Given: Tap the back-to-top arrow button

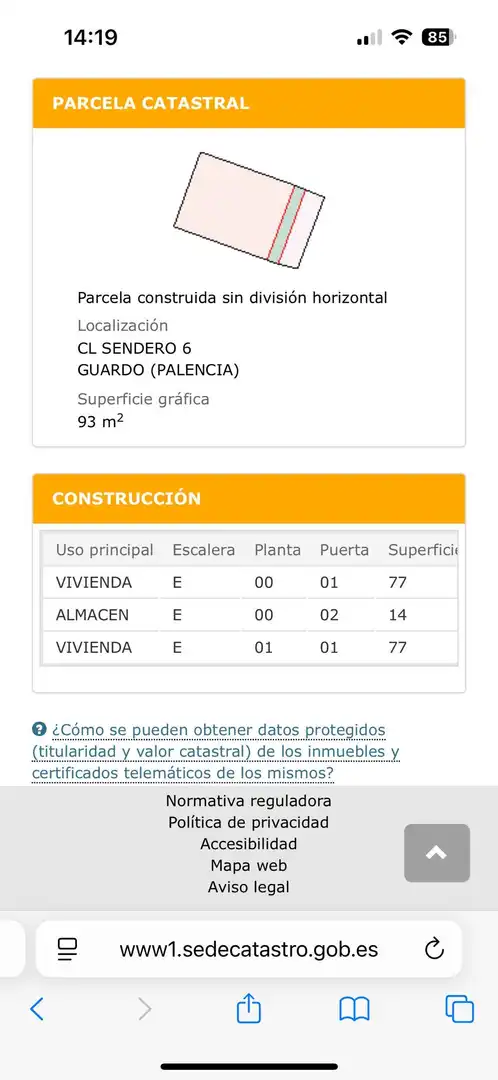Looking at the screenshot, I should (437, 853).
